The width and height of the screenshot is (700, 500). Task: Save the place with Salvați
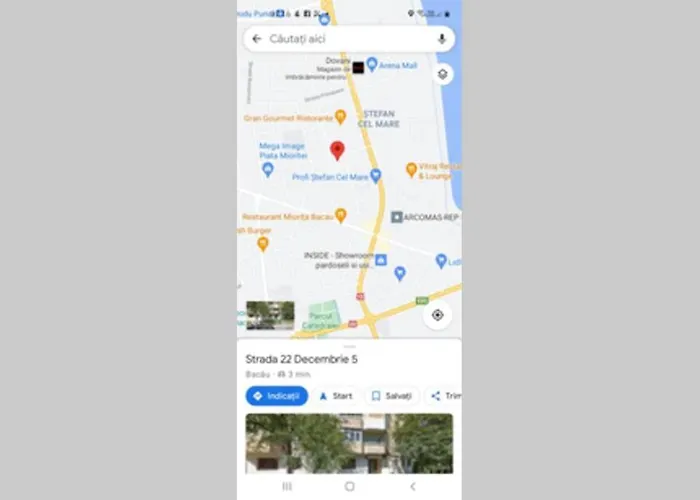391,396
